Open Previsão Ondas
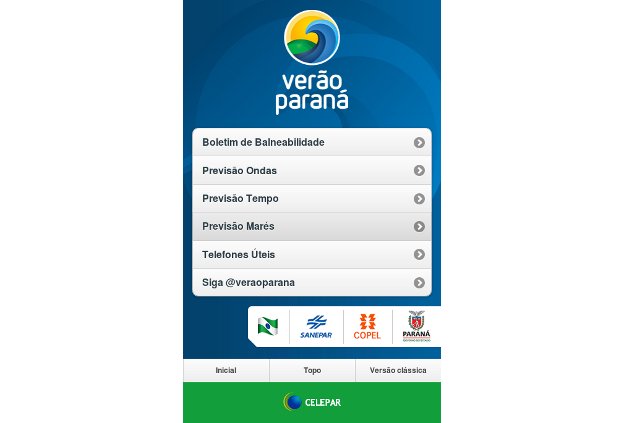 tap(311, 170)
